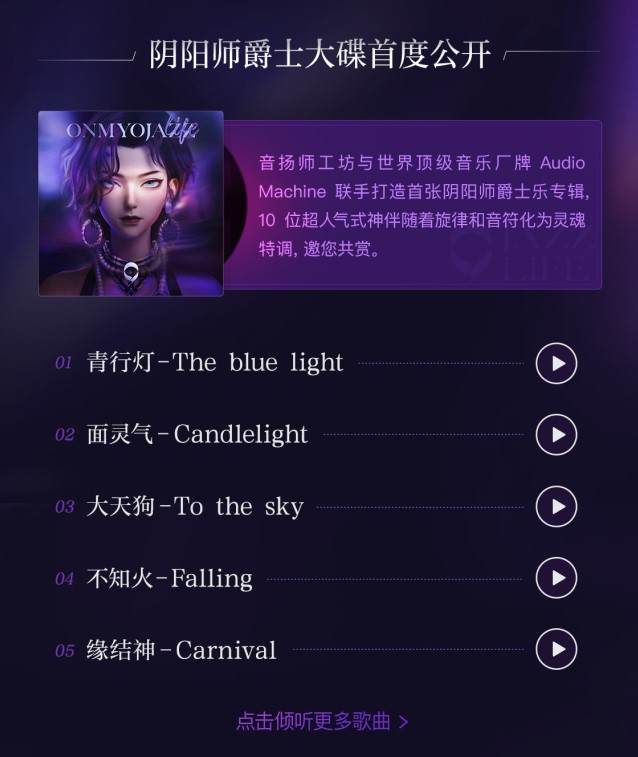Play 不知火 - Falling track

tap(556, 578)
